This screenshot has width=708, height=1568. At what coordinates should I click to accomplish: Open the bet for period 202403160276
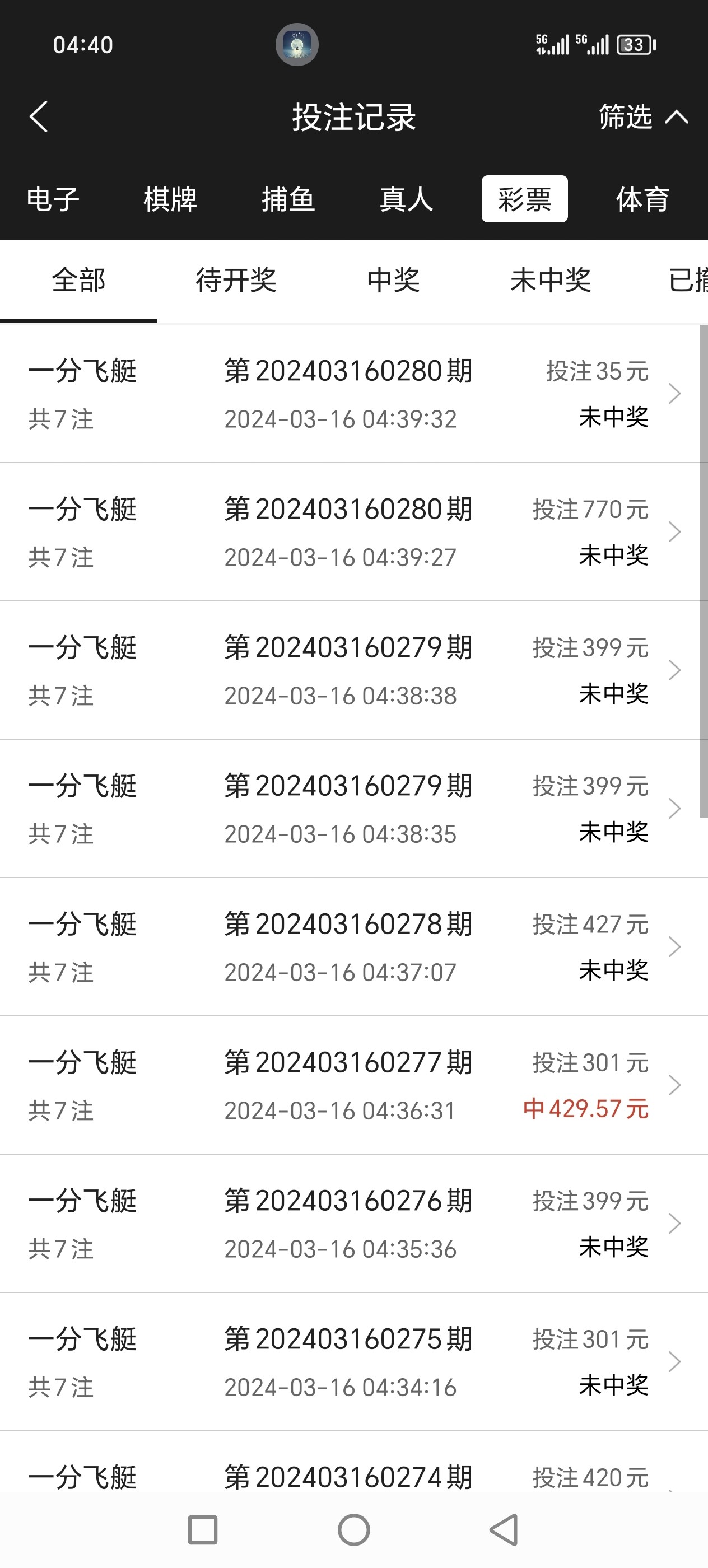(x=353, y=1224)
